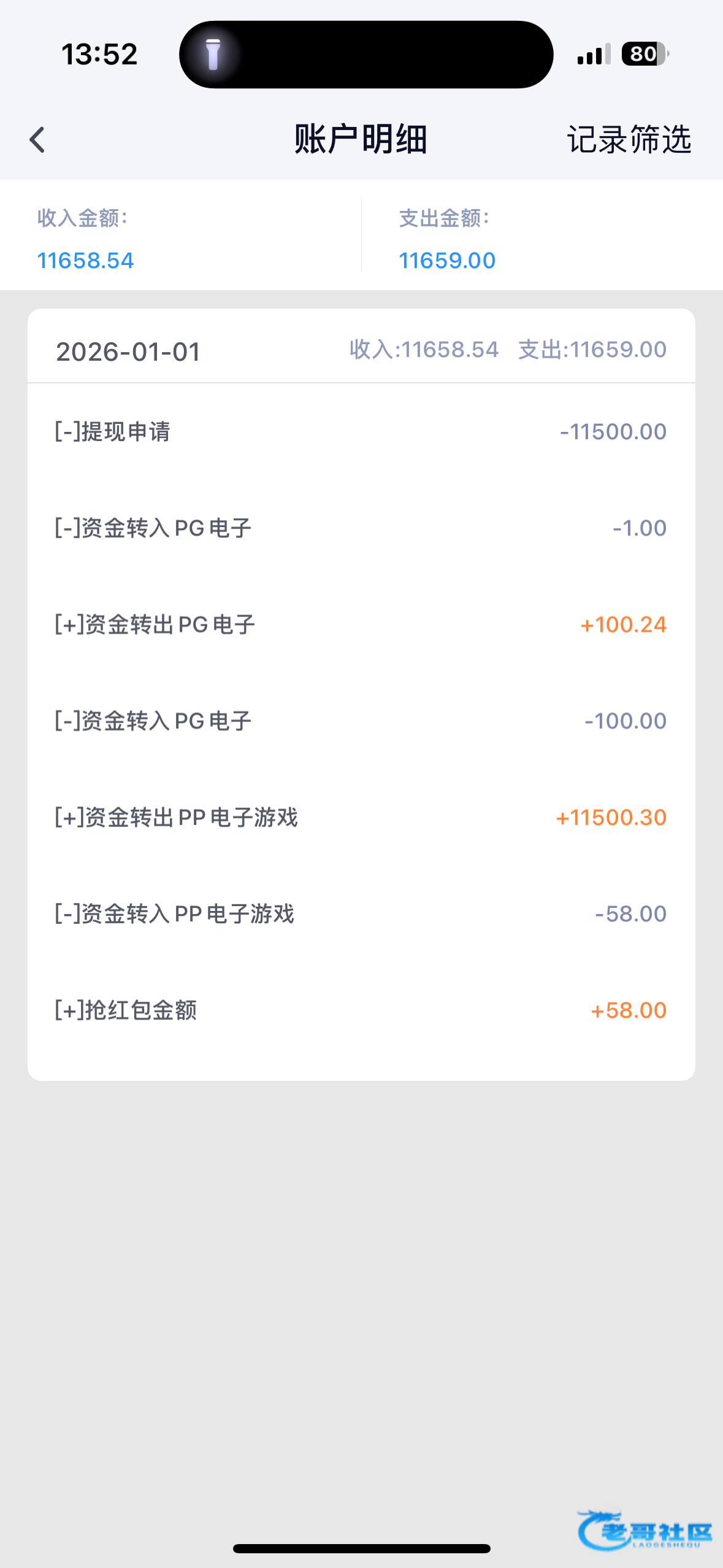The width and height of the screenshot is (723, 1568).
Task: Open the 记录筛选 record filter
Action: (629, 140)
